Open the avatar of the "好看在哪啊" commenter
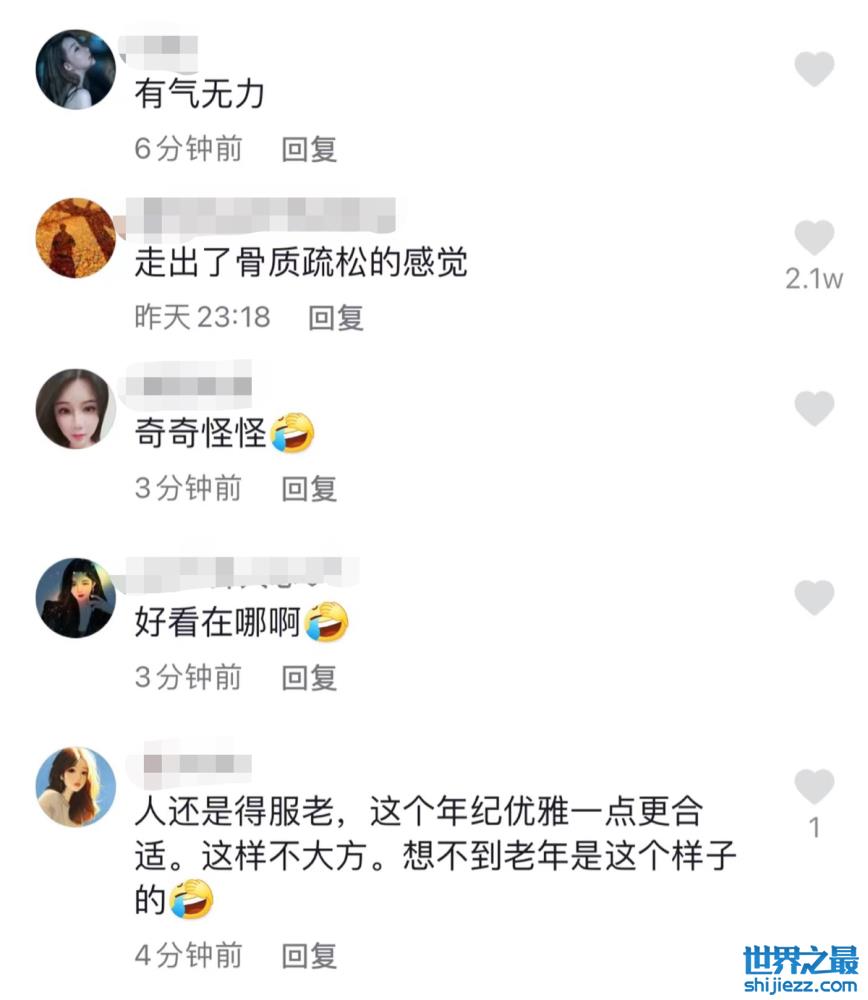Image resolution: width=868 pixels, height=1000 pixels. (x=76, y=597)
